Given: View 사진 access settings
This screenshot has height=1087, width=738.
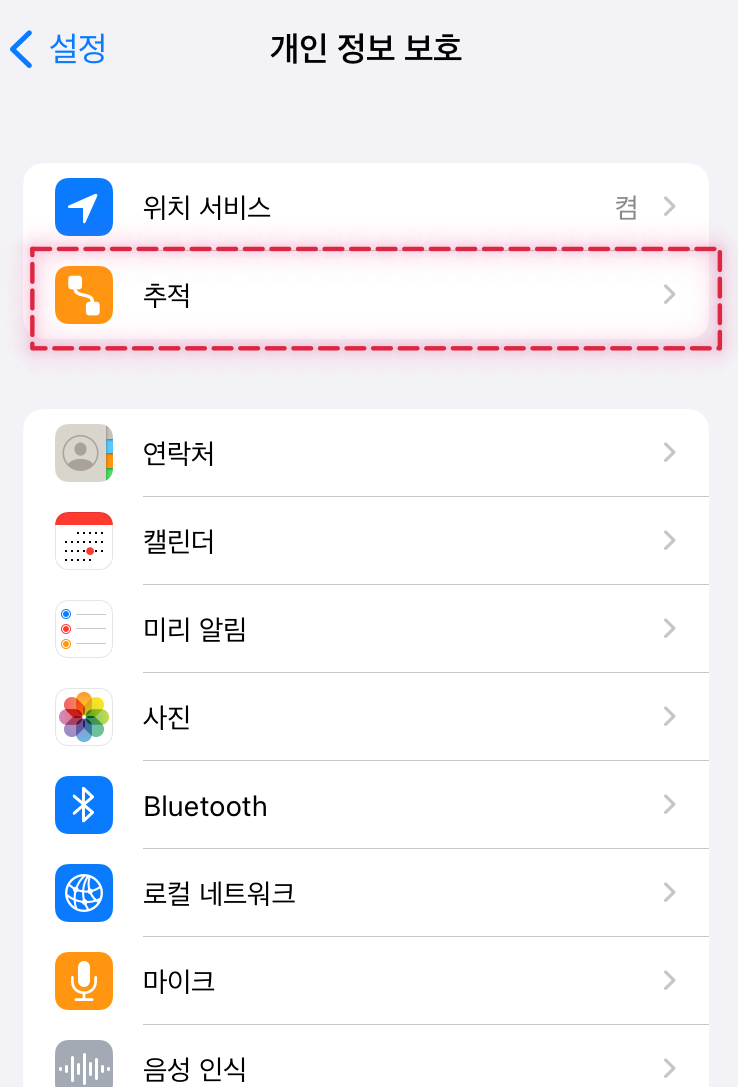Looking at the screenshot, I should coord(366,717).
